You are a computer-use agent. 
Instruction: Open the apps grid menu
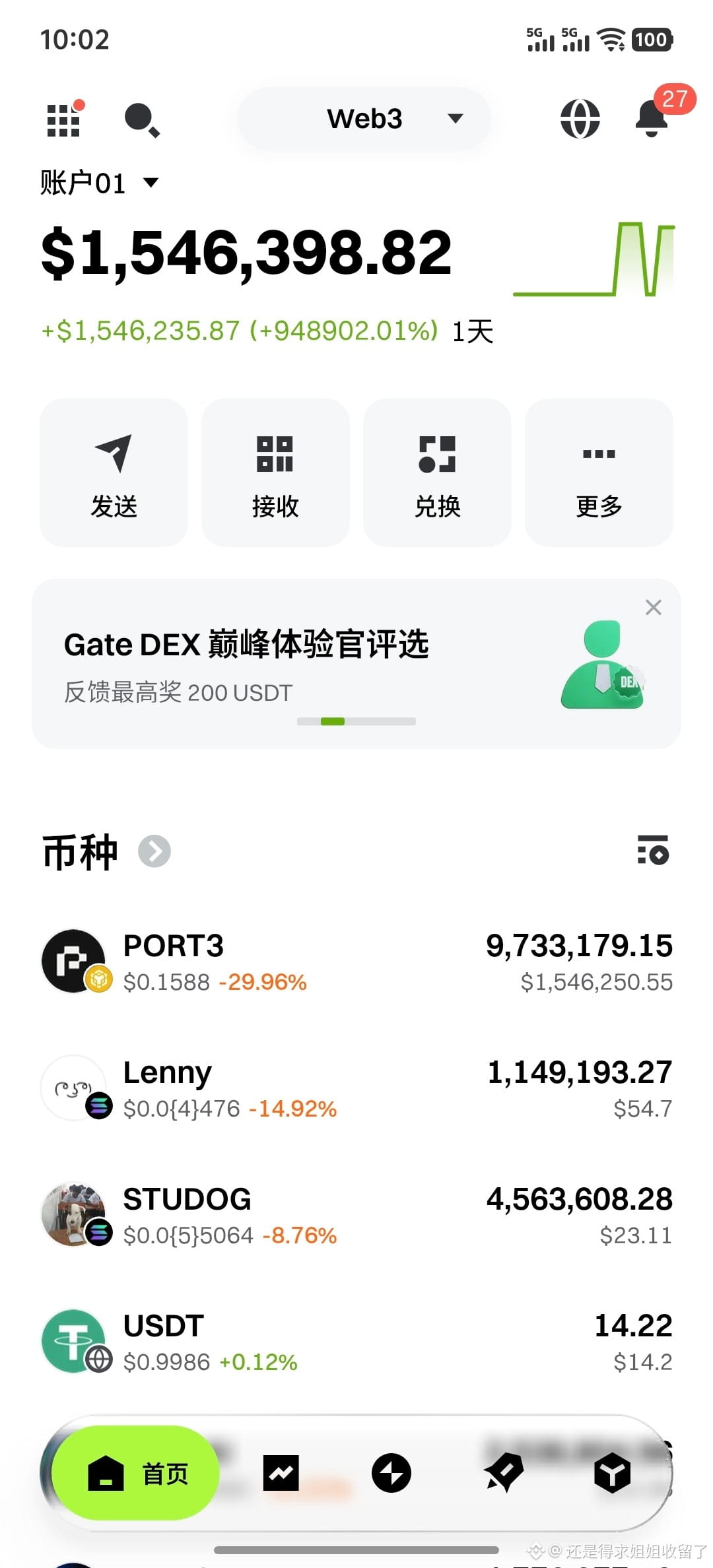[x=64, y=119]
